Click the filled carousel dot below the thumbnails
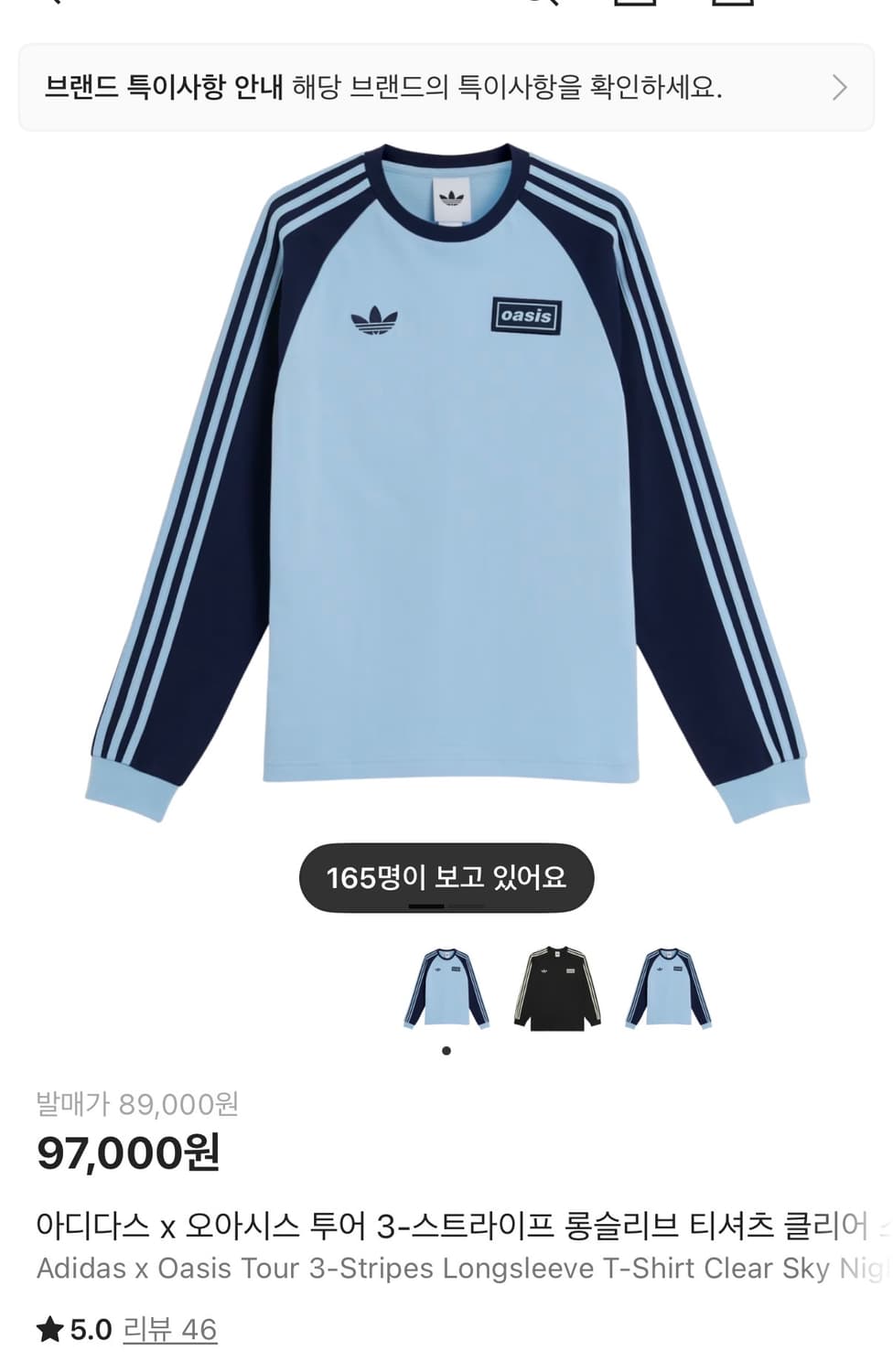Screen dimensions: 893x1372 pyautogui.click(x=446, y=1050)
